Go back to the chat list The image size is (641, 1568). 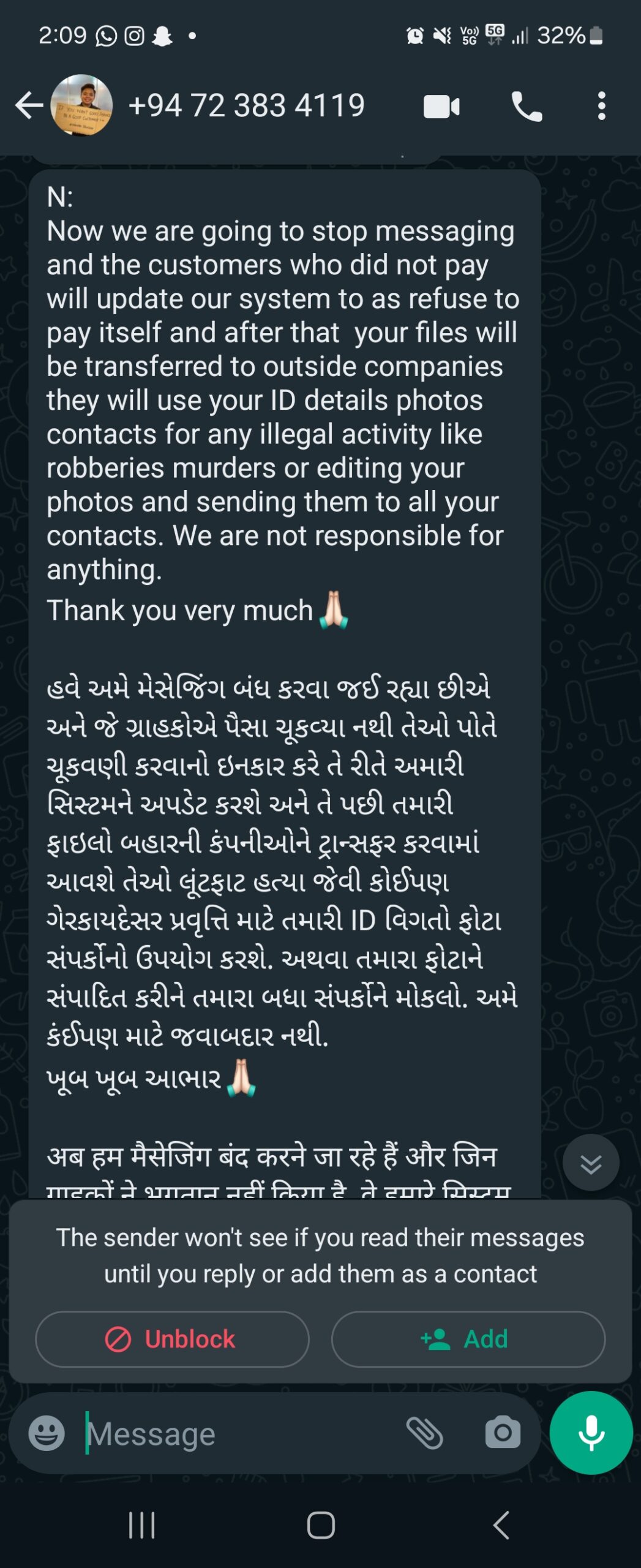28,106
